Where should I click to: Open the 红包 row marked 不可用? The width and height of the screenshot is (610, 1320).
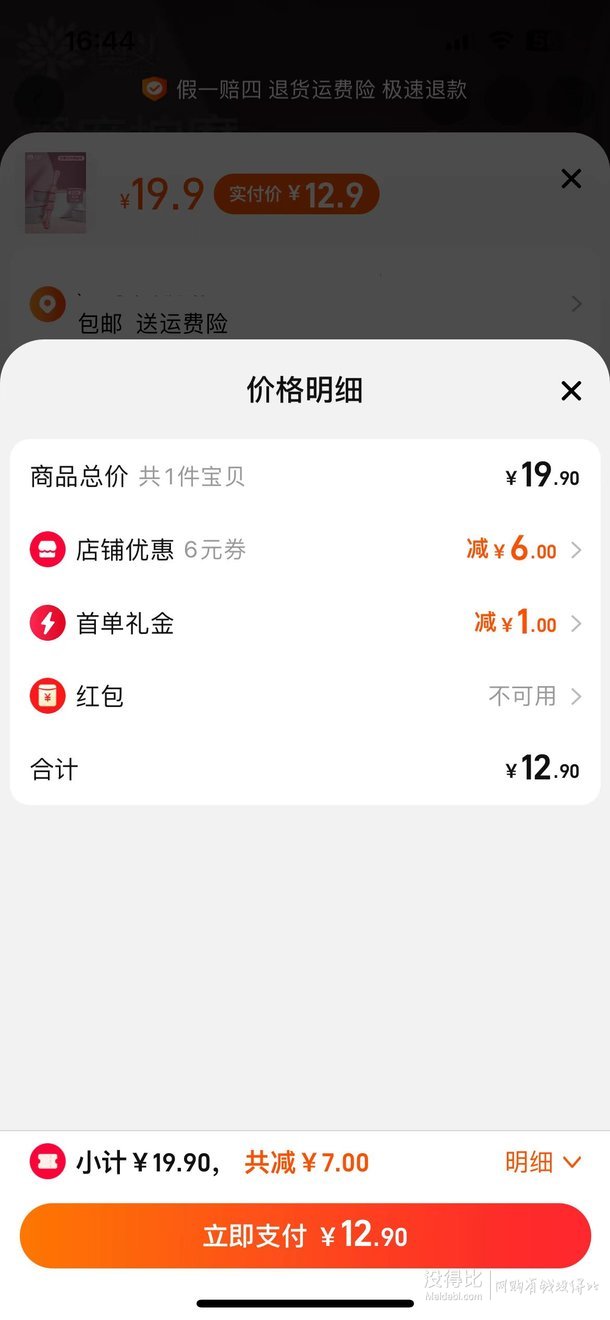(x=305, y=696)
